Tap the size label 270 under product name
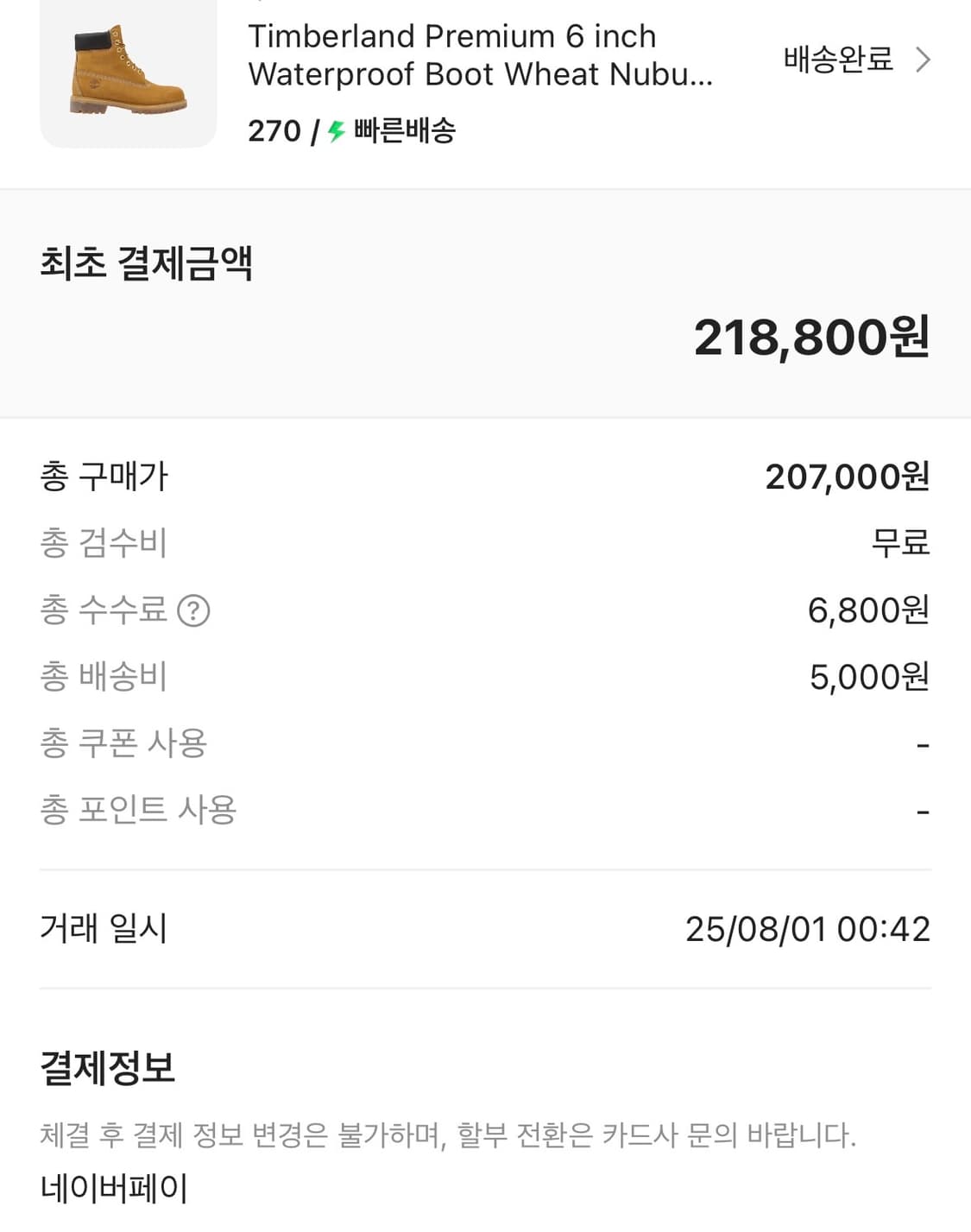 click(x=274, y=131)
